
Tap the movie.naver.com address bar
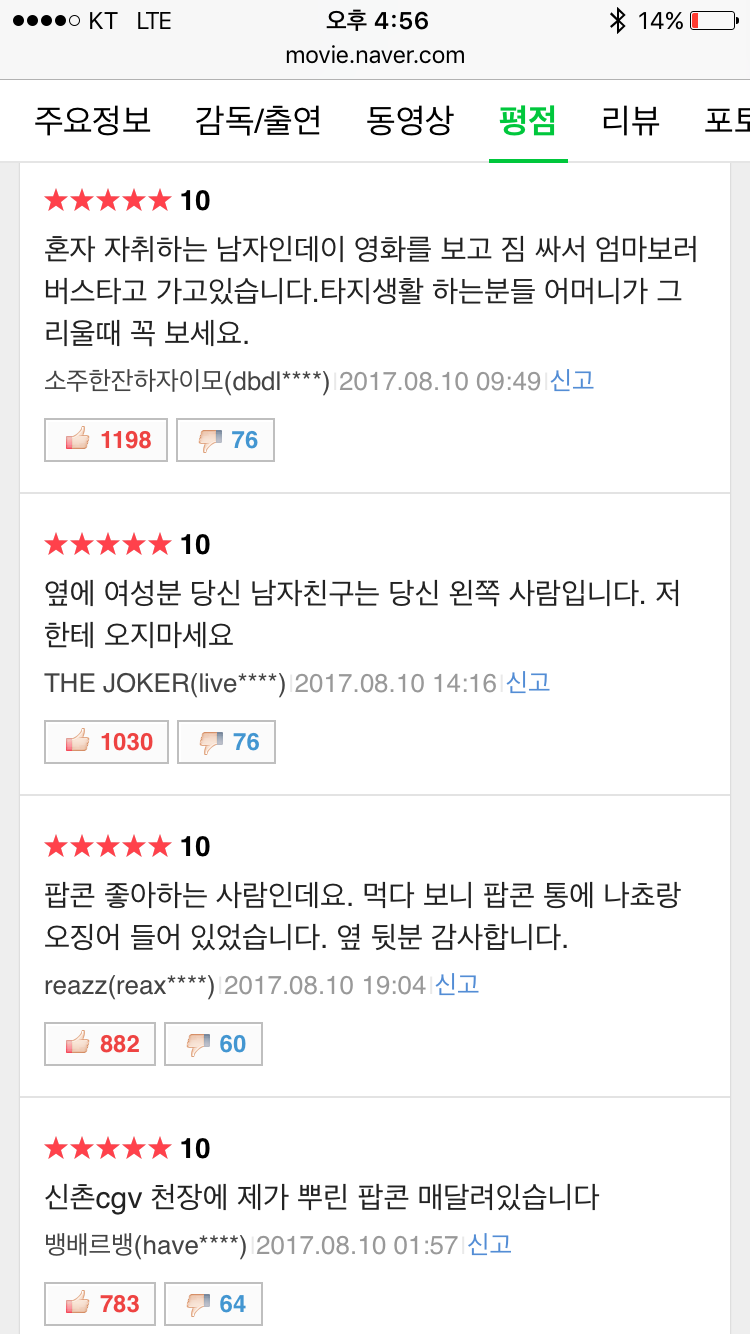click(375, 55)
